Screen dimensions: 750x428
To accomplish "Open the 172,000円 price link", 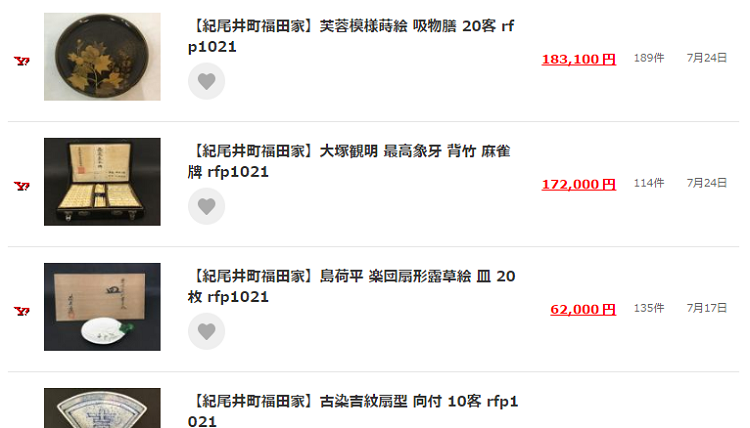I will tap(578, 184).
